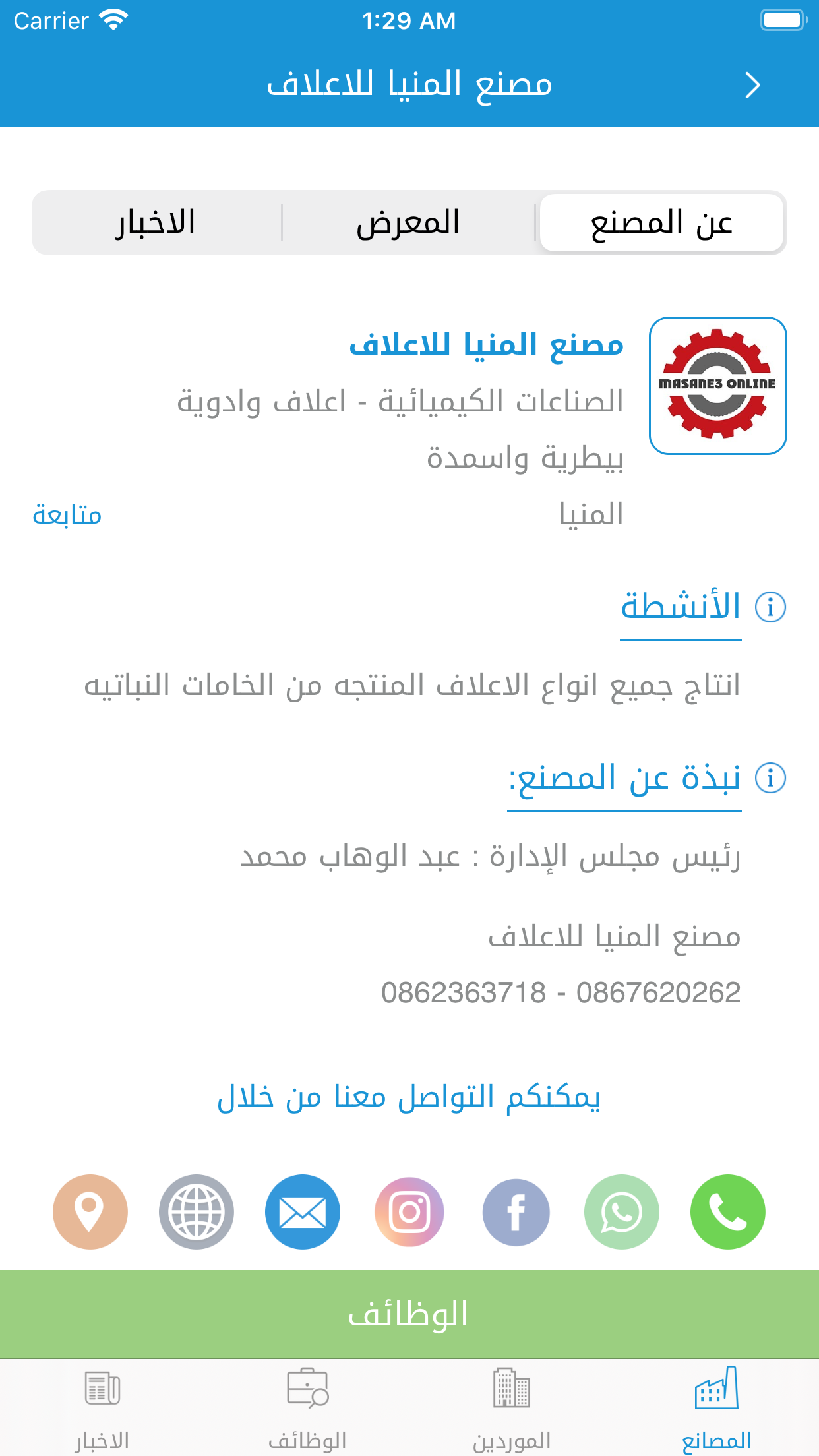Open the factory's Facebook page

click(516, 1211)
